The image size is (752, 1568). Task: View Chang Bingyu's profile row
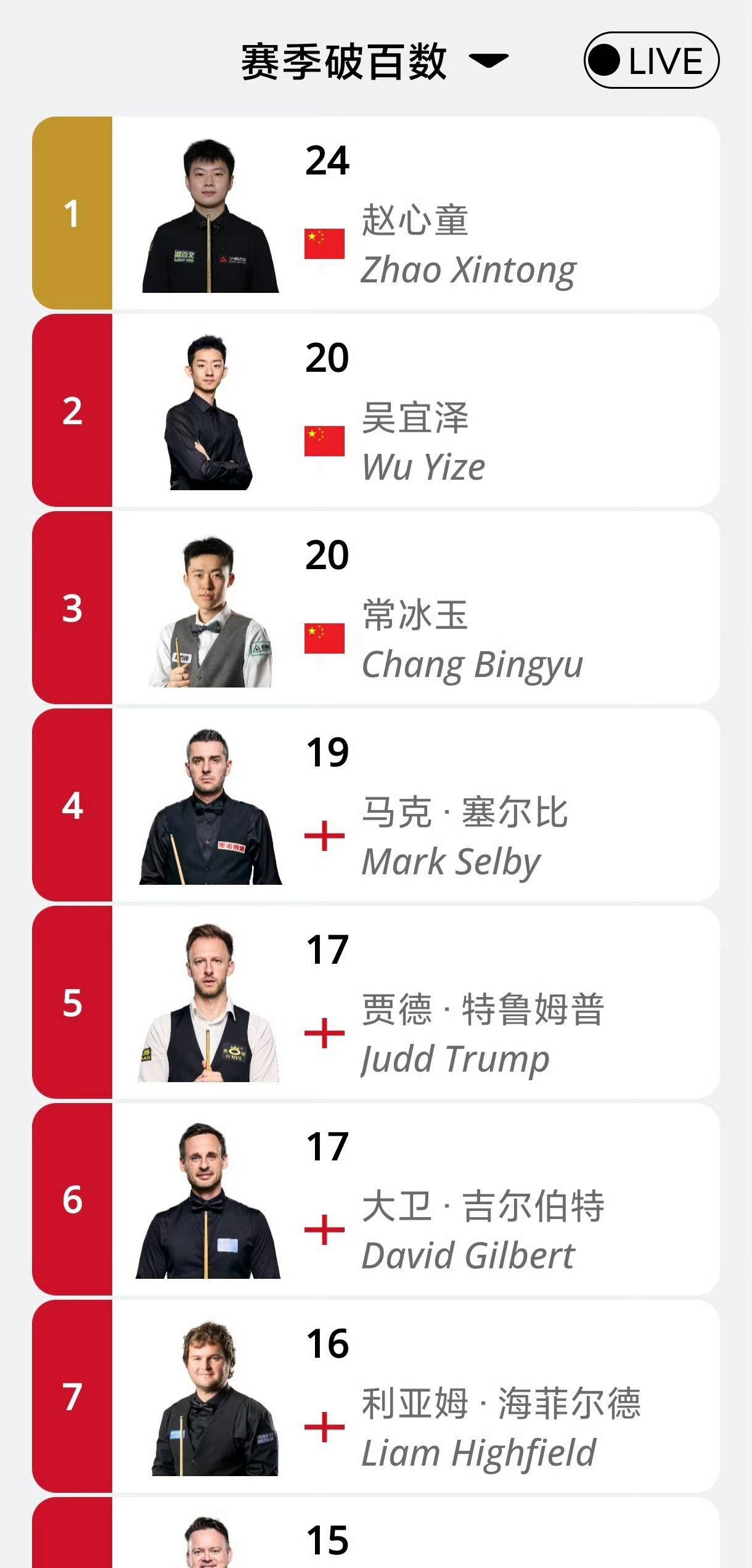[376, 607]
